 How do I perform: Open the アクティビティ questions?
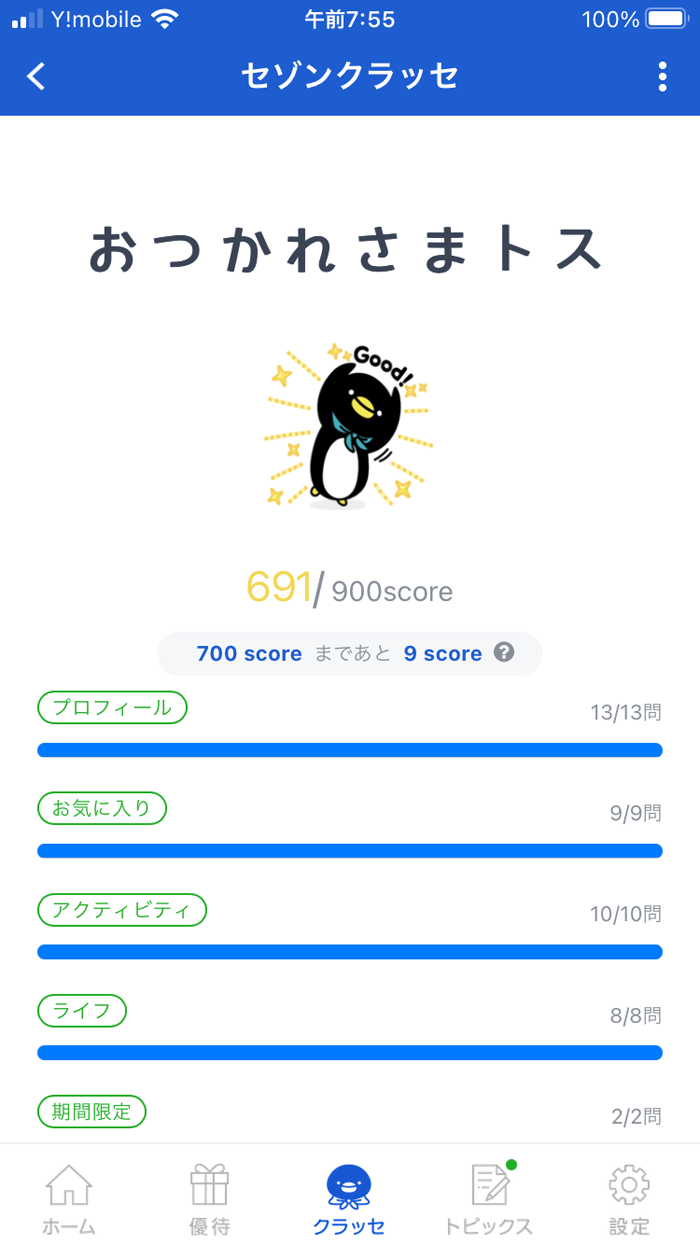(122, 910)
